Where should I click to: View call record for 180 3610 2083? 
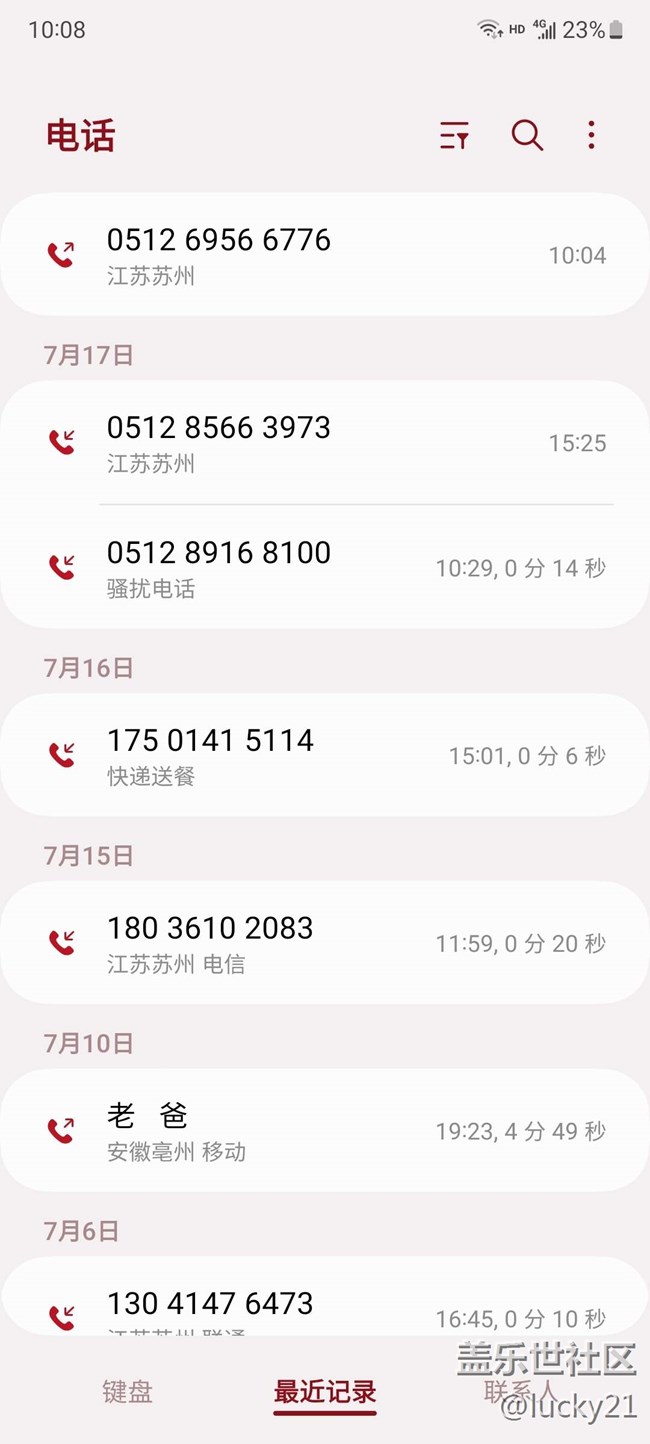point(324,942)
